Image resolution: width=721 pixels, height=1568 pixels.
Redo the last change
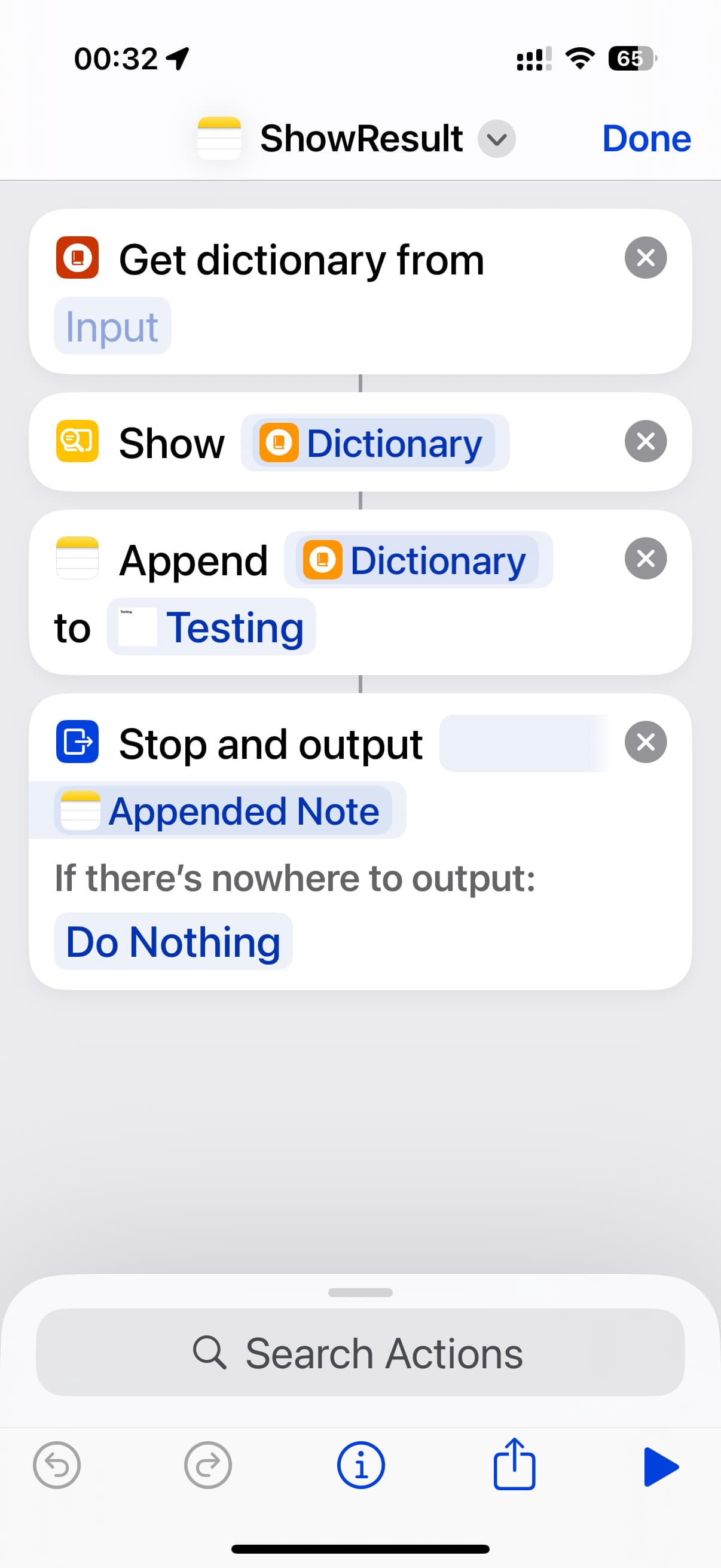(207, 1465)
